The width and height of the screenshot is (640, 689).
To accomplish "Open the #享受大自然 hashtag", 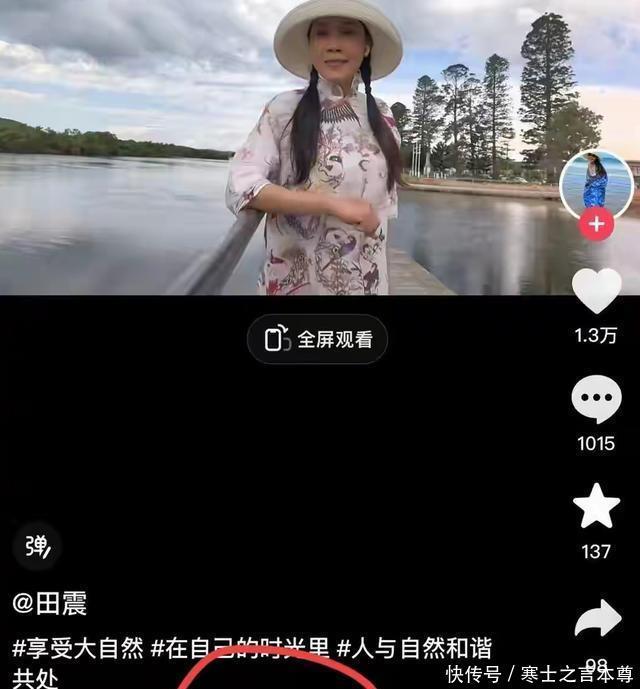I will pos(78,648).
